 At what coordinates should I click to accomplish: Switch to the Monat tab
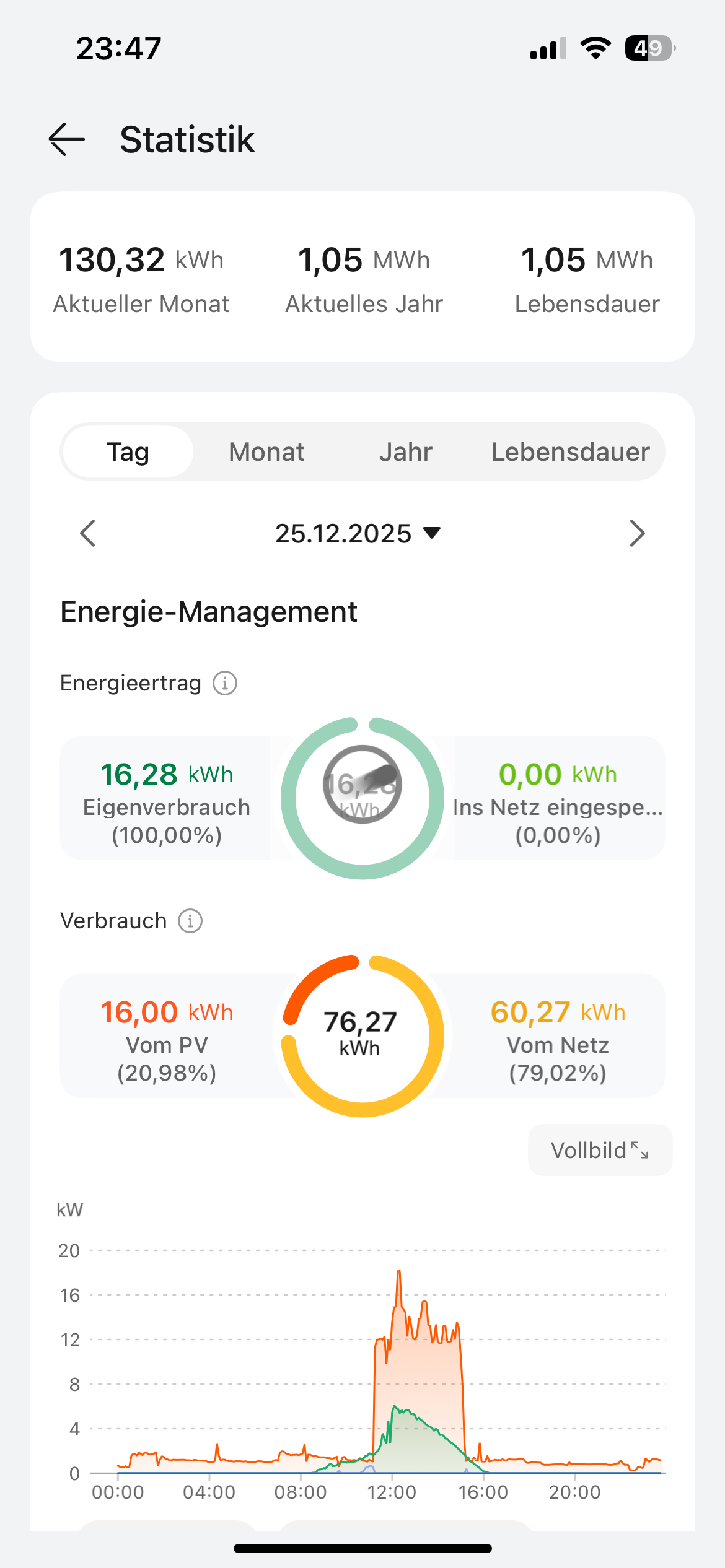266,452
